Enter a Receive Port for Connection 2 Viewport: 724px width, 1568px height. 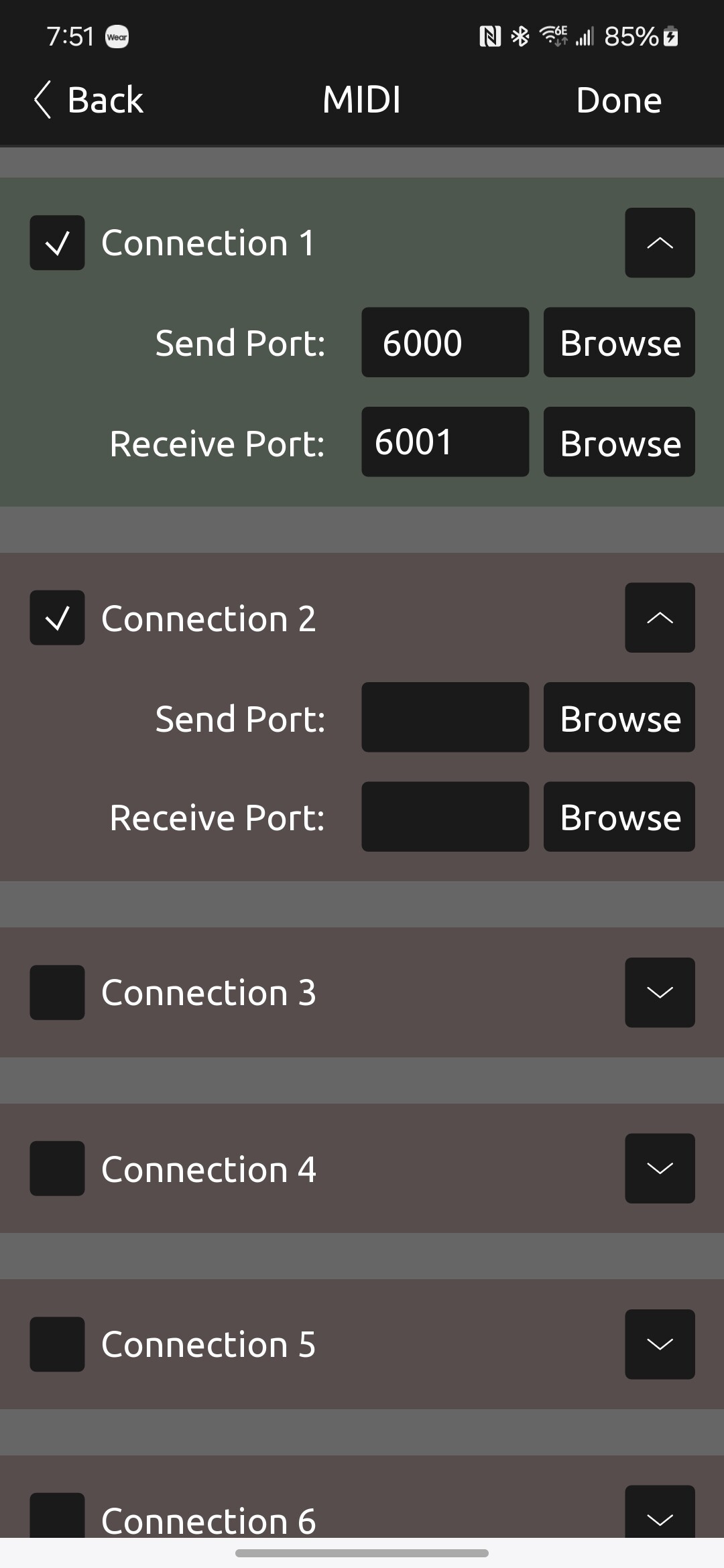[445, 817]
